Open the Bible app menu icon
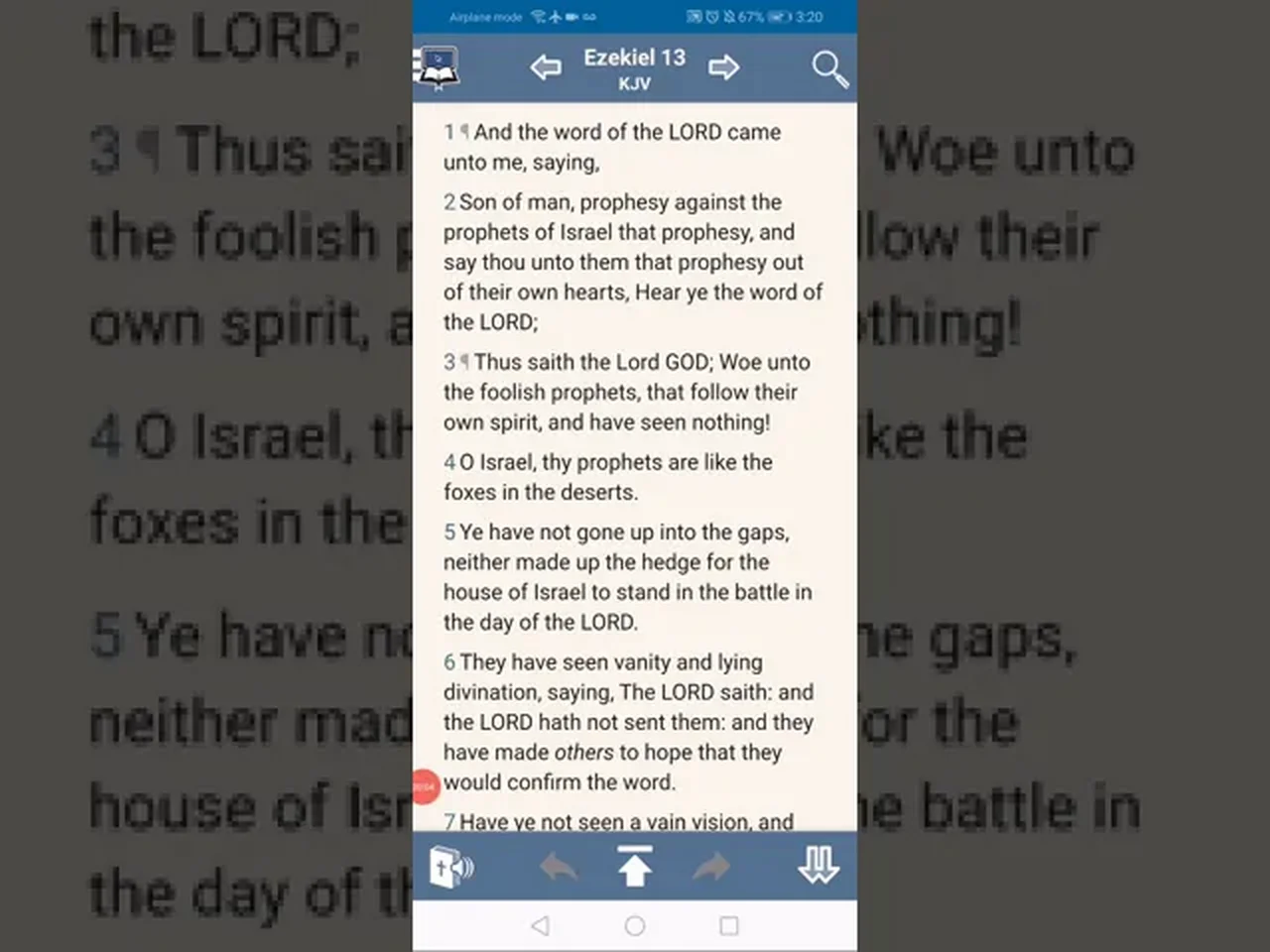 coord(438,68)
